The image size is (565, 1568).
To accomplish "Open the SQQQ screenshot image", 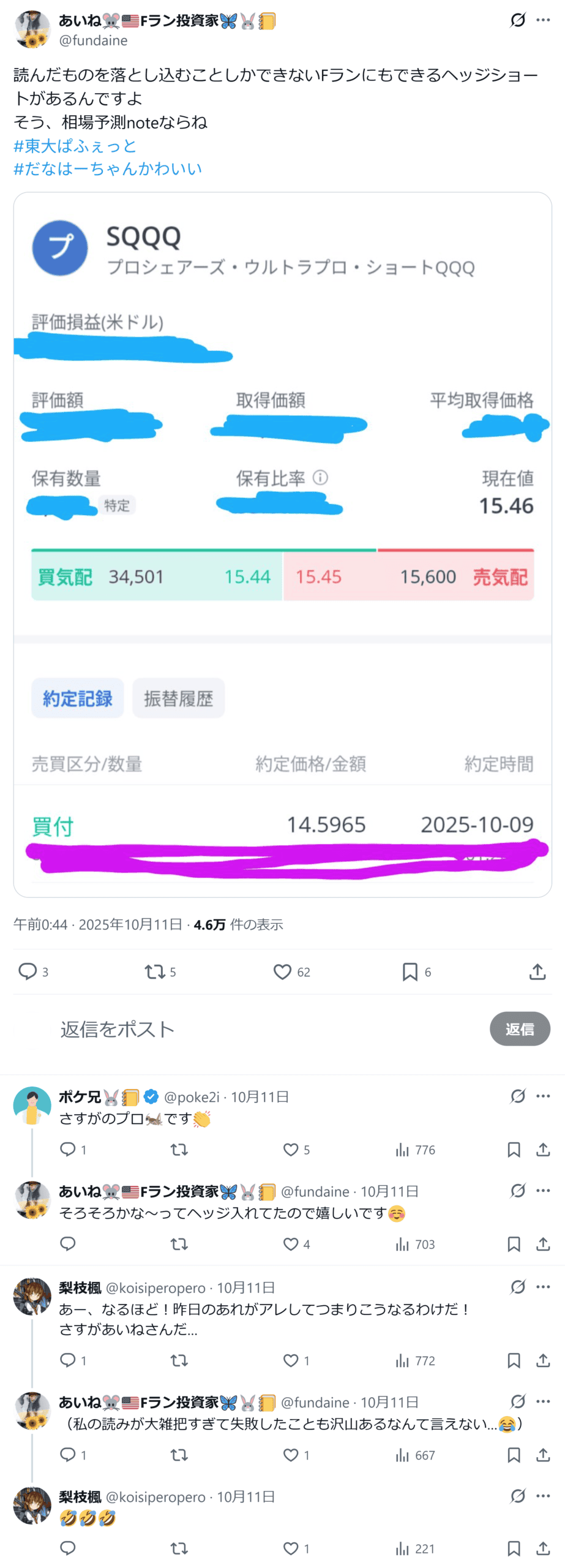I will coord(282,544).
